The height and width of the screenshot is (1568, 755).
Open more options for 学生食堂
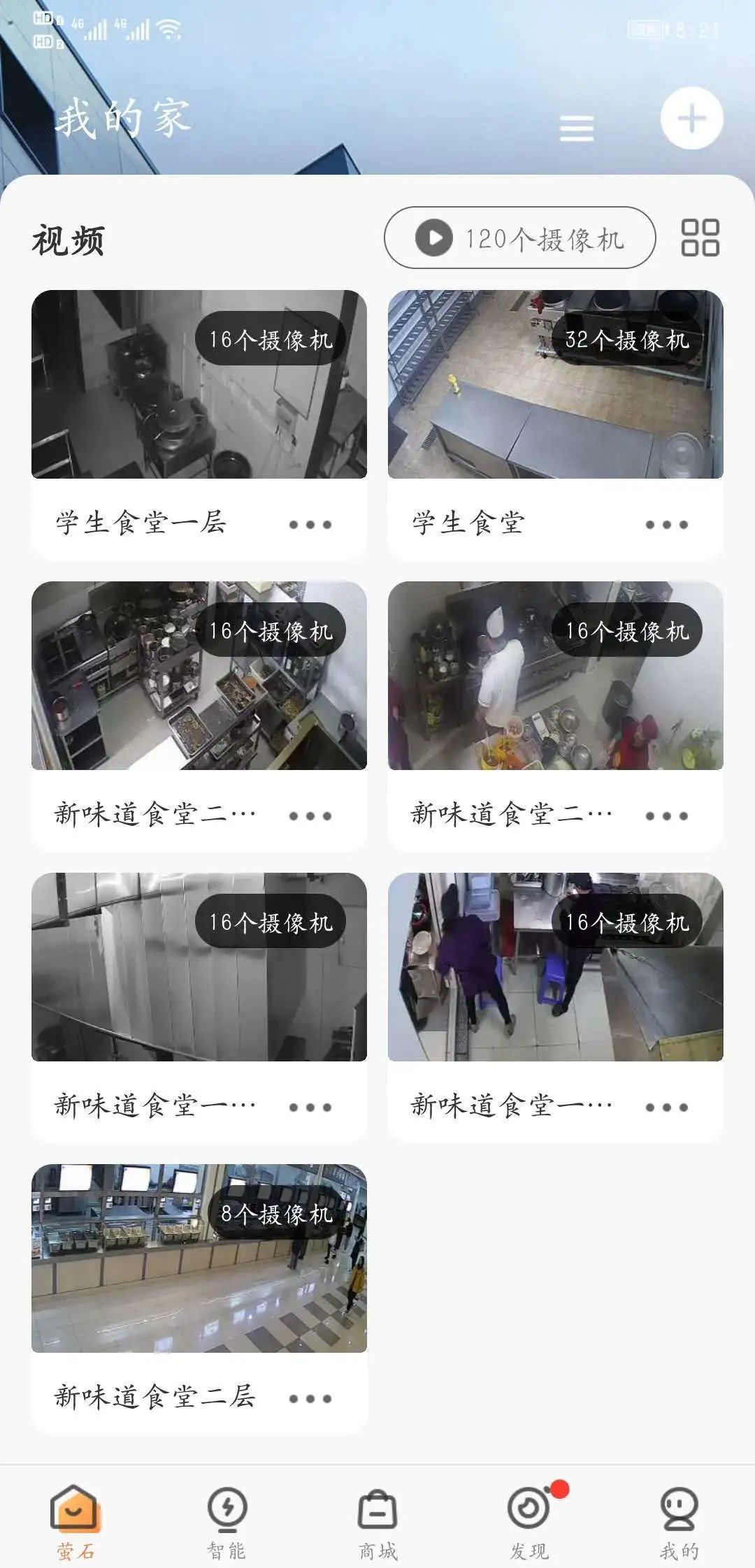click(x=666, y=524)
